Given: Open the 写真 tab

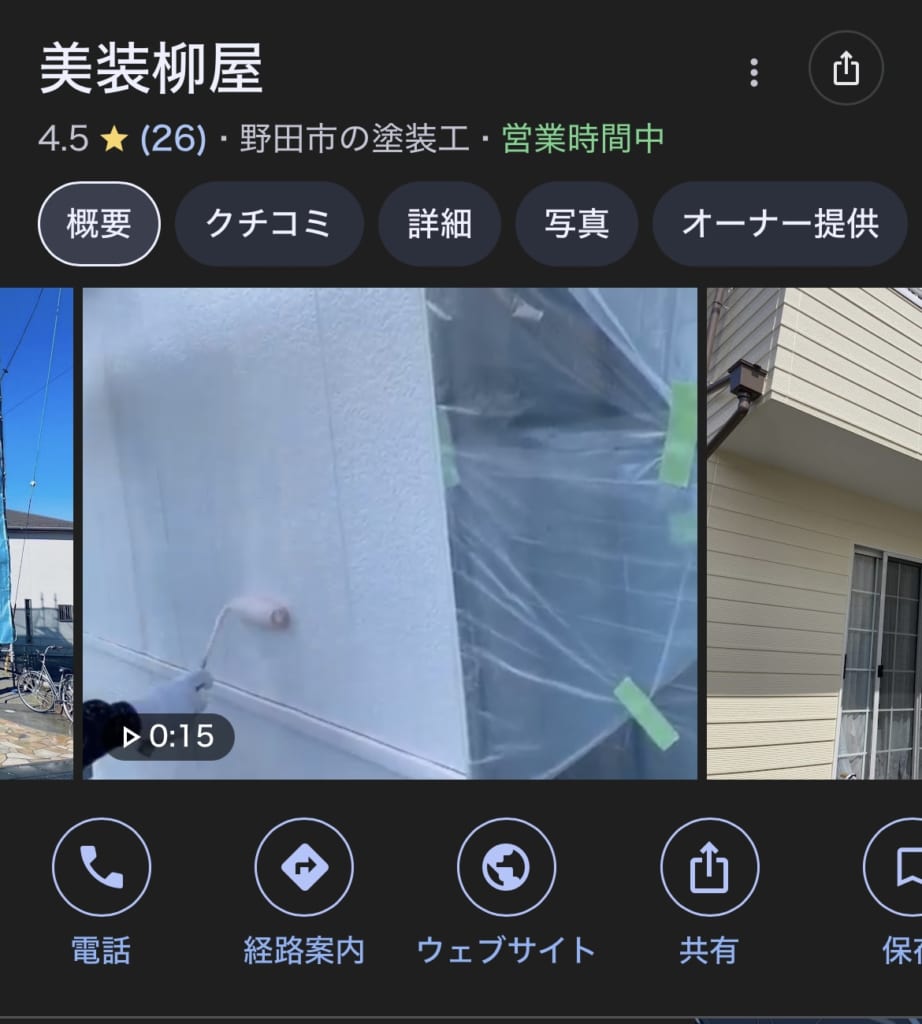Looking at the screenshot, I should (576, 224).
